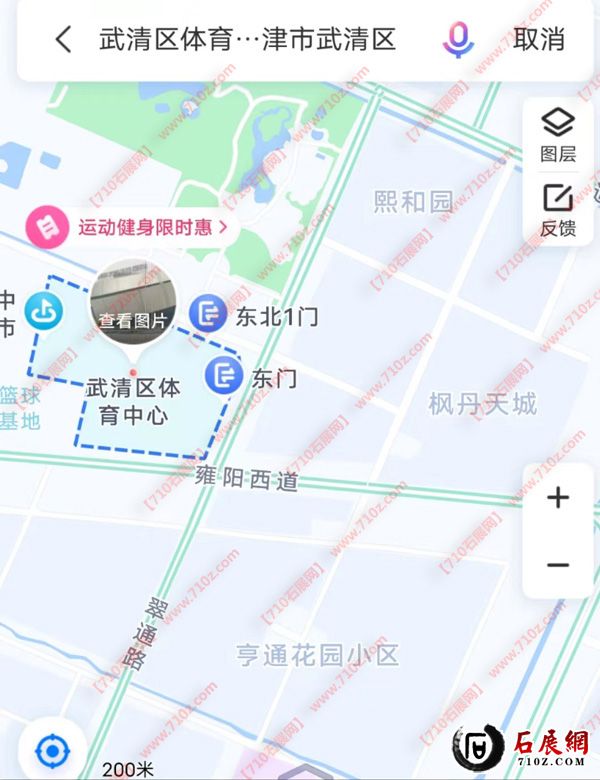Select the 东北1门 entrance marker
Image resolution: width=600 pixels, height=780 pixels.
point(209,316)
